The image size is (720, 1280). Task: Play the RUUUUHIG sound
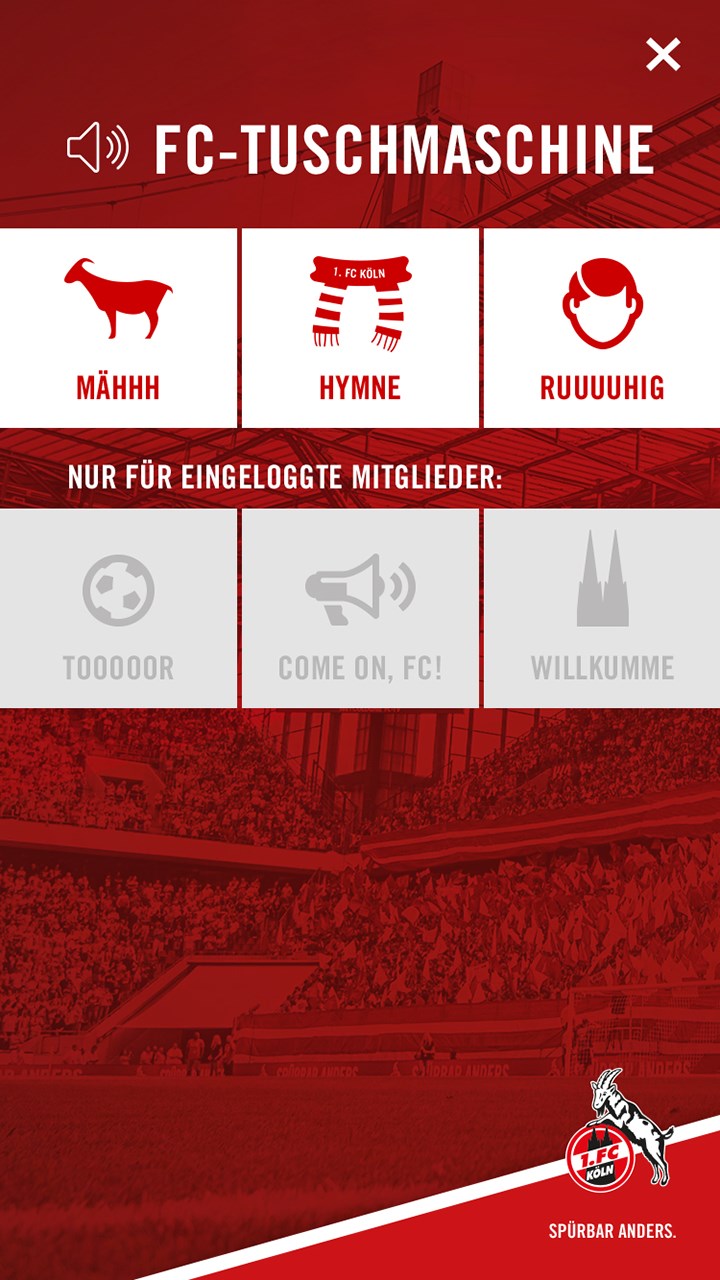tap(602, 328)
